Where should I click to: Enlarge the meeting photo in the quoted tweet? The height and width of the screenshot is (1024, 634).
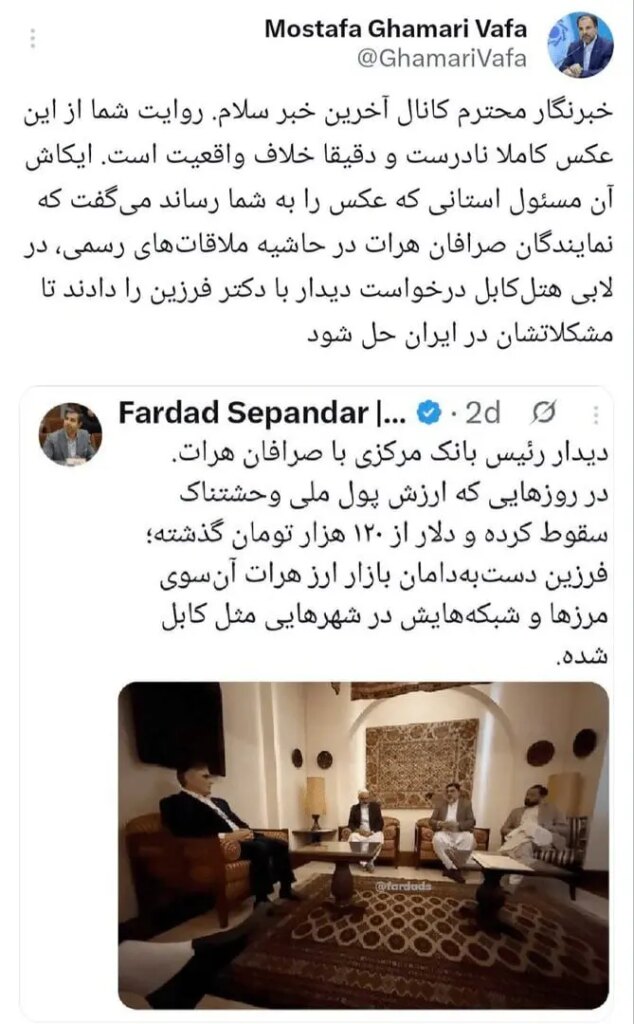[x=363, y=845]
